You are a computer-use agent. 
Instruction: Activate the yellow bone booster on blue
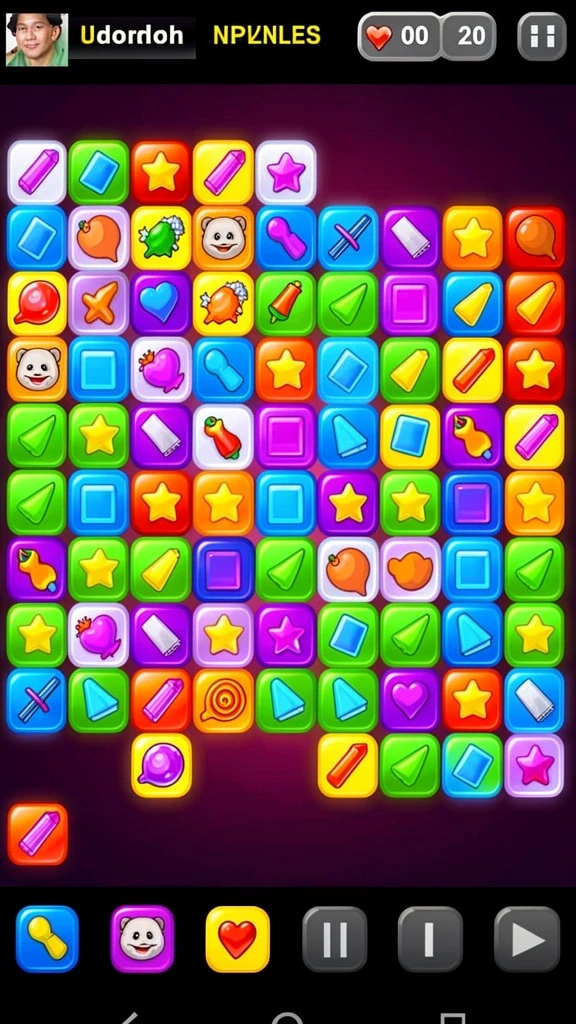pyautogui.click(x=47, y=938)
